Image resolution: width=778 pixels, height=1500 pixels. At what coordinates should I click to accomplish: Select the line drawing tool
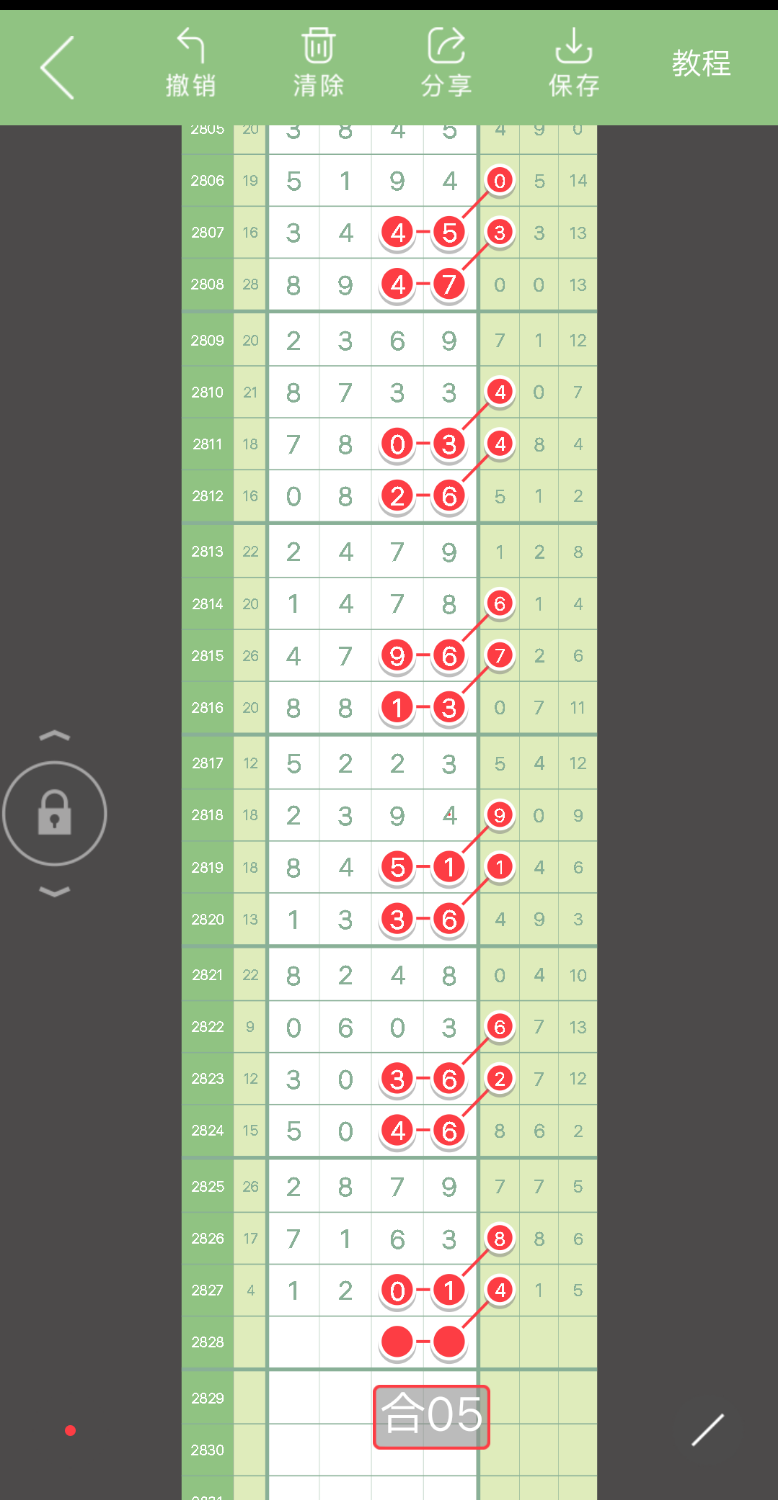708,1430
